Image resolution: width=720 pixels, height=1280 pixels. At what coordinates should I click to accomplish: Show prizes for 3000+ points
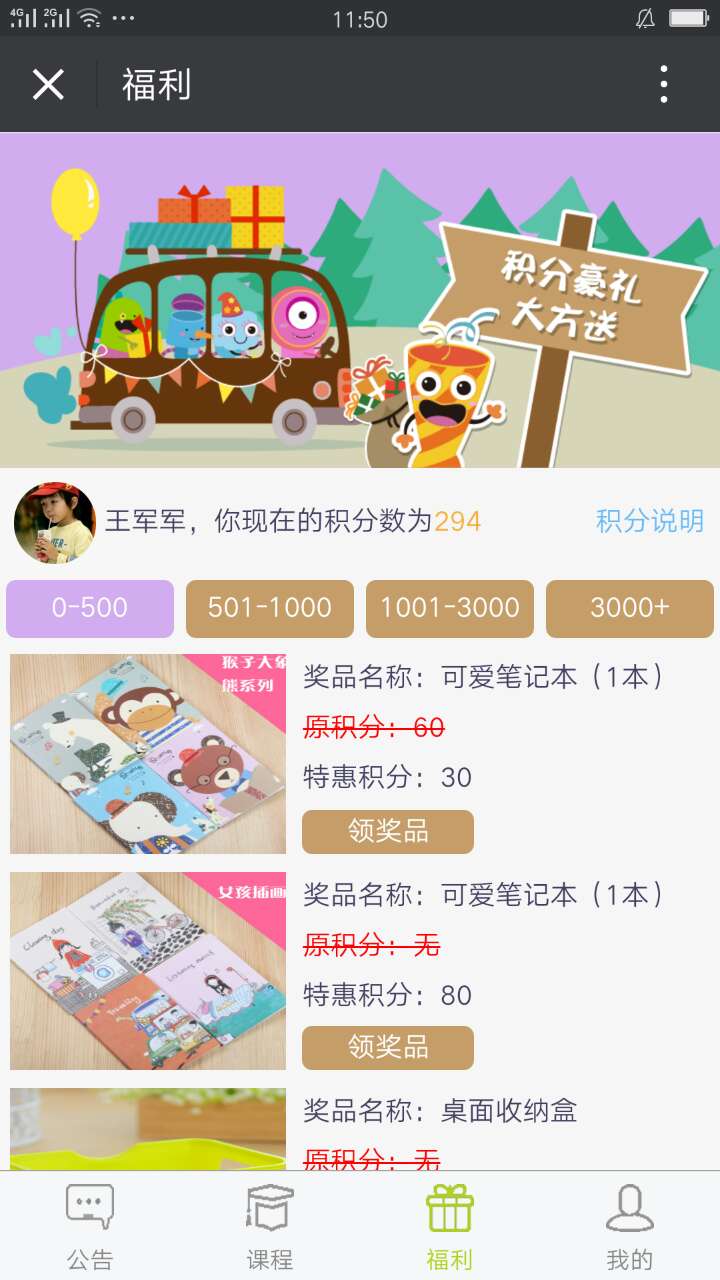click(630, 608)
